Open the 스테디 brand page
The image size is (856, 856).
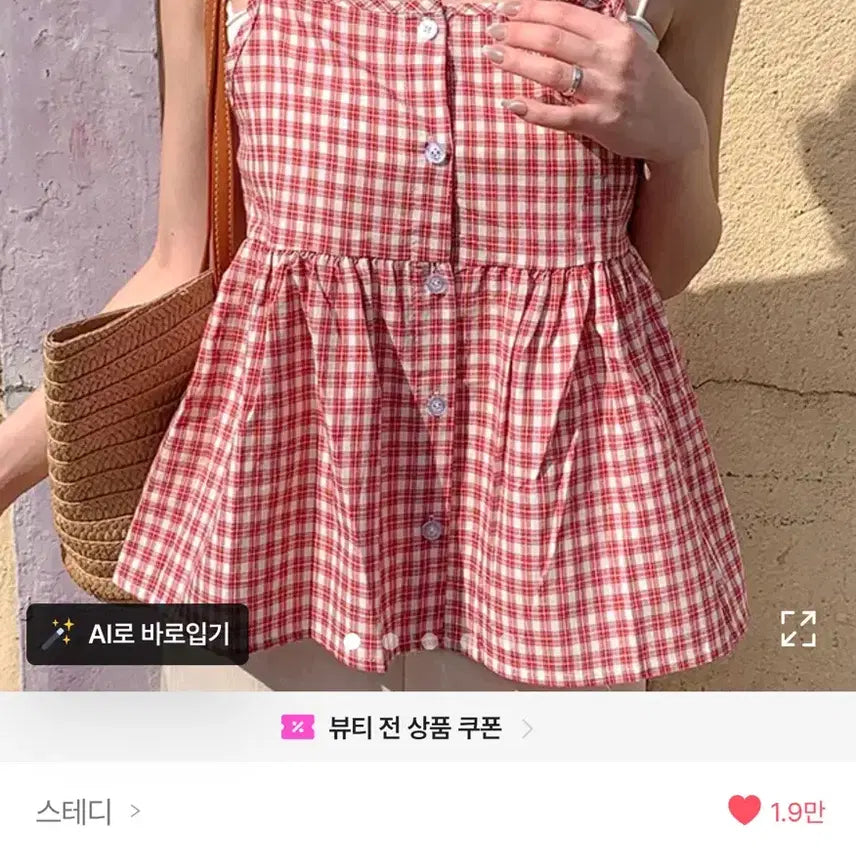(x=87, y=811)
